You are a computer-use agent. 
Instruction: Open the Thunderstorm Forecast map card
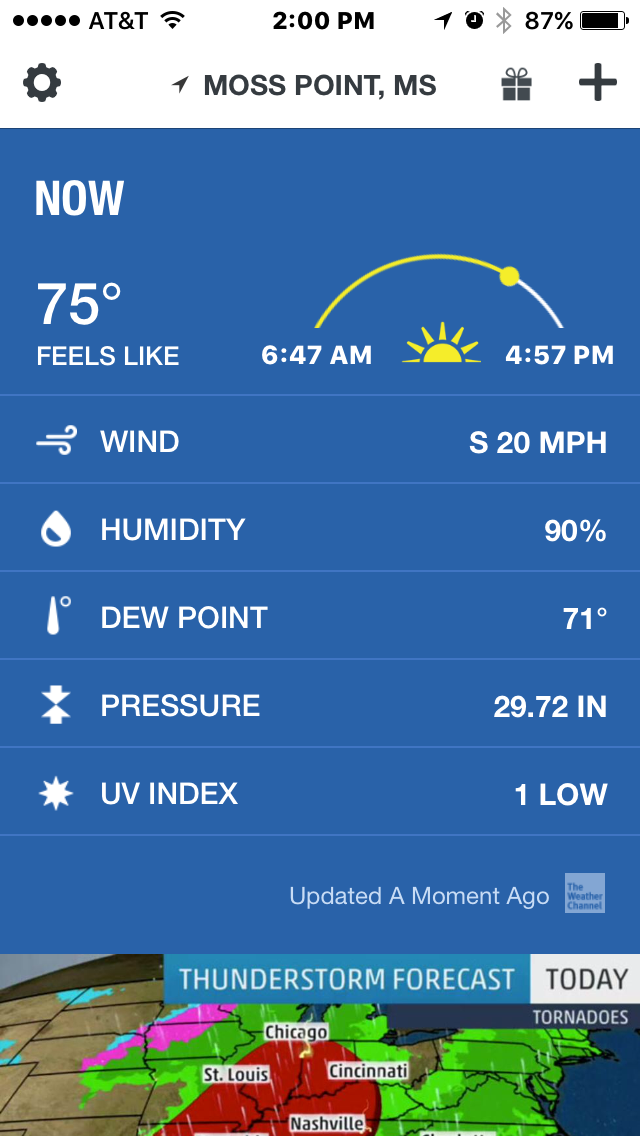(320, 1045)
